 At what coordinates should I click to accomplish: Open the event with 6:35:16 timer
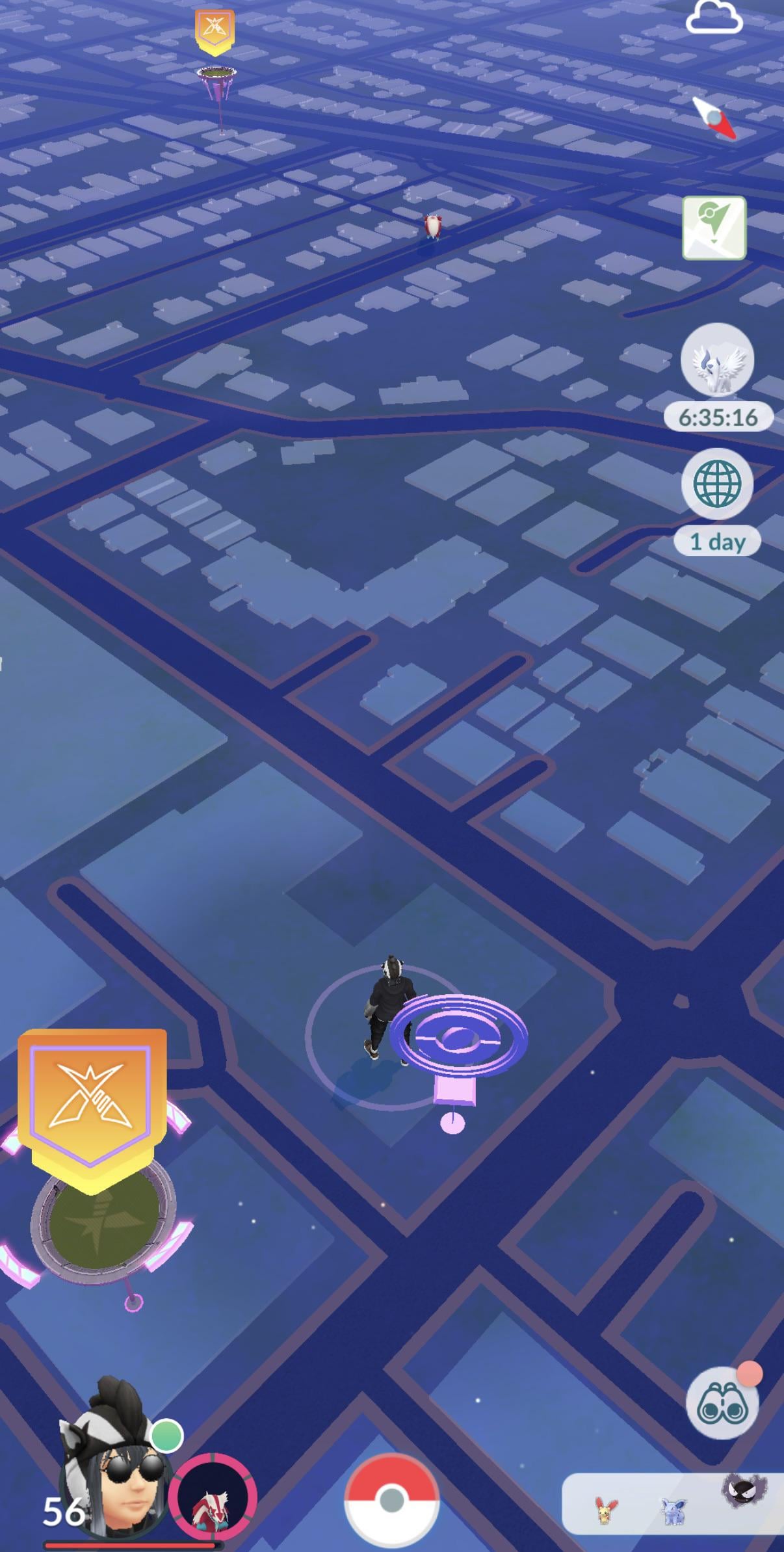click(x=717, y=361)
